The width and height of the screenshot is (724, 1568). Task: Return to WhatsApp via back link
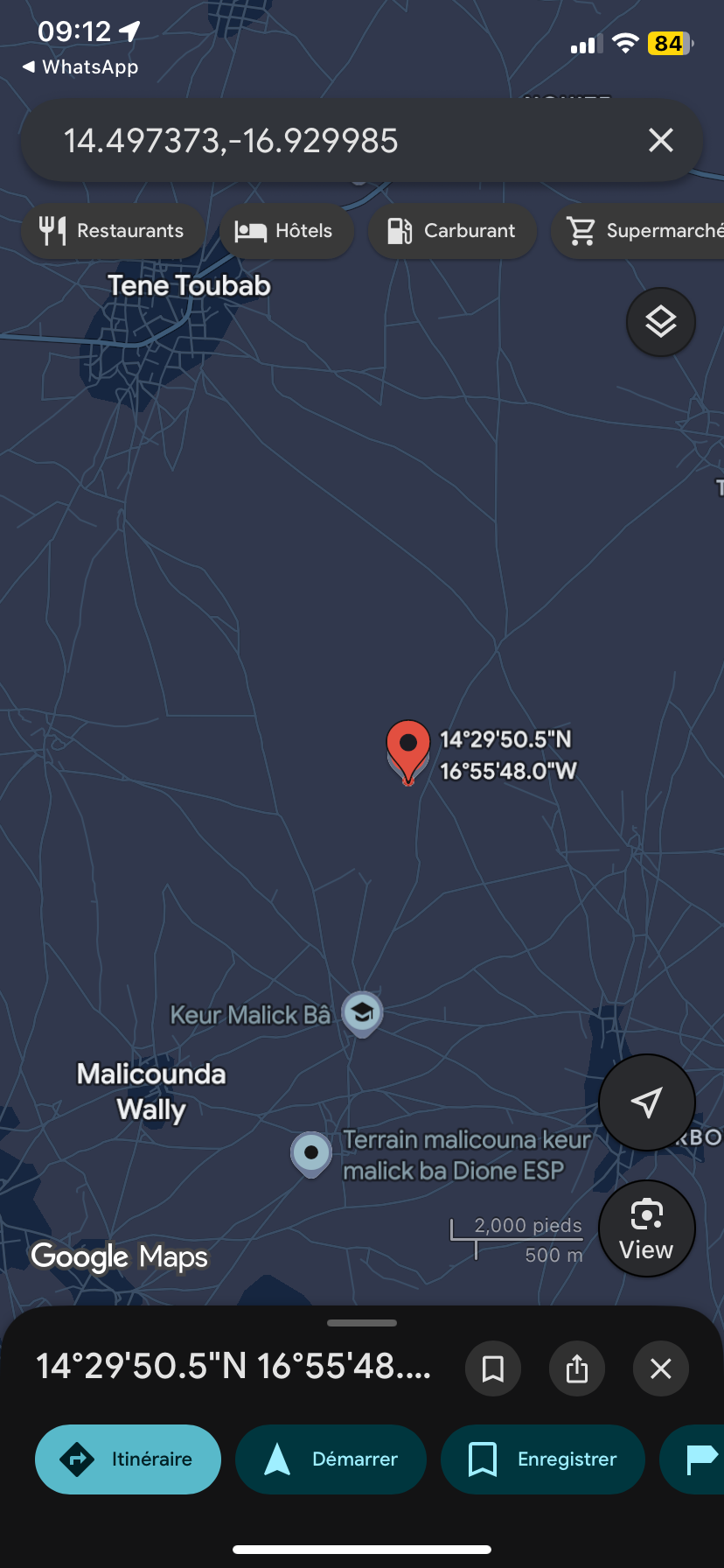point(80,67)
